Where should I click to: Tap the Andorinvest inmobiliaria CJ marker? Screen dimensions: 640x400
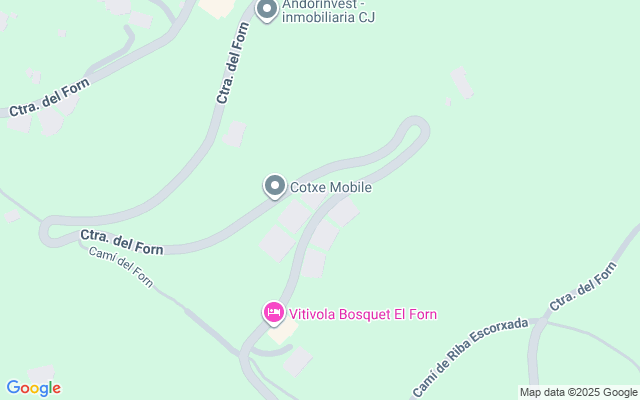[x=267, y=10]
